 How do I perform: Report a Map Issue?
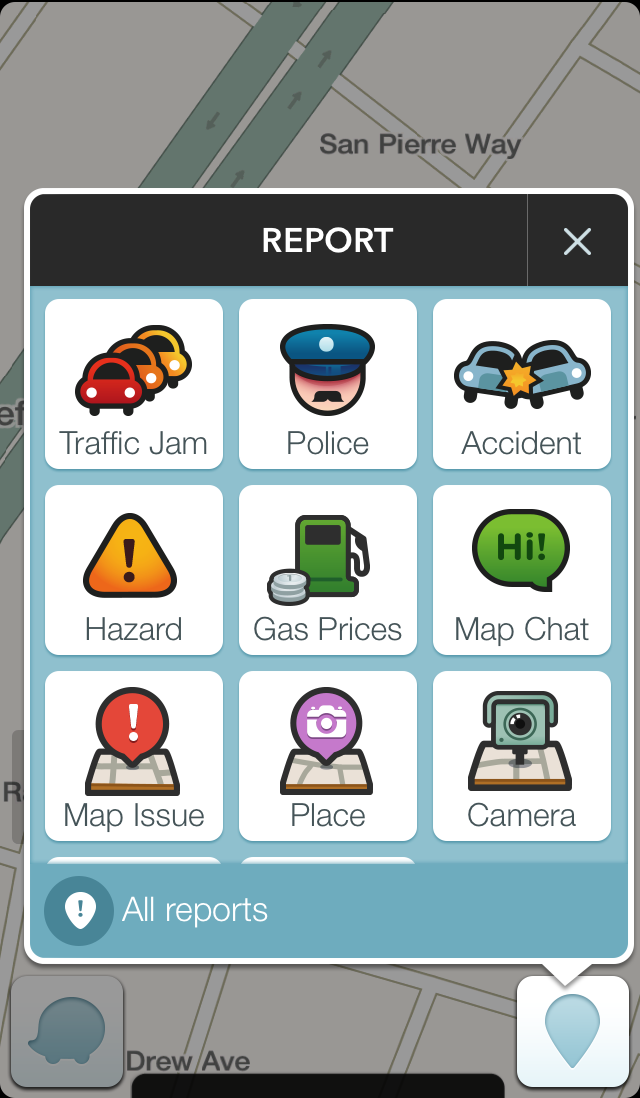click(134, 756)
